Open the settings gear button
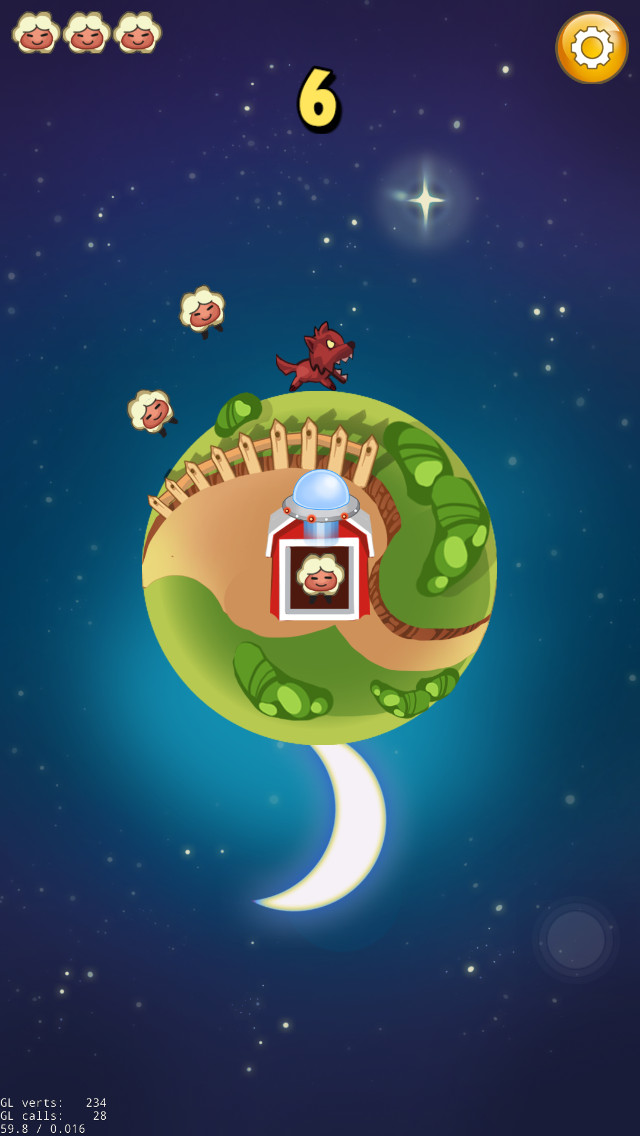This screenshot has width=640, height=1136. coord(591,48)
